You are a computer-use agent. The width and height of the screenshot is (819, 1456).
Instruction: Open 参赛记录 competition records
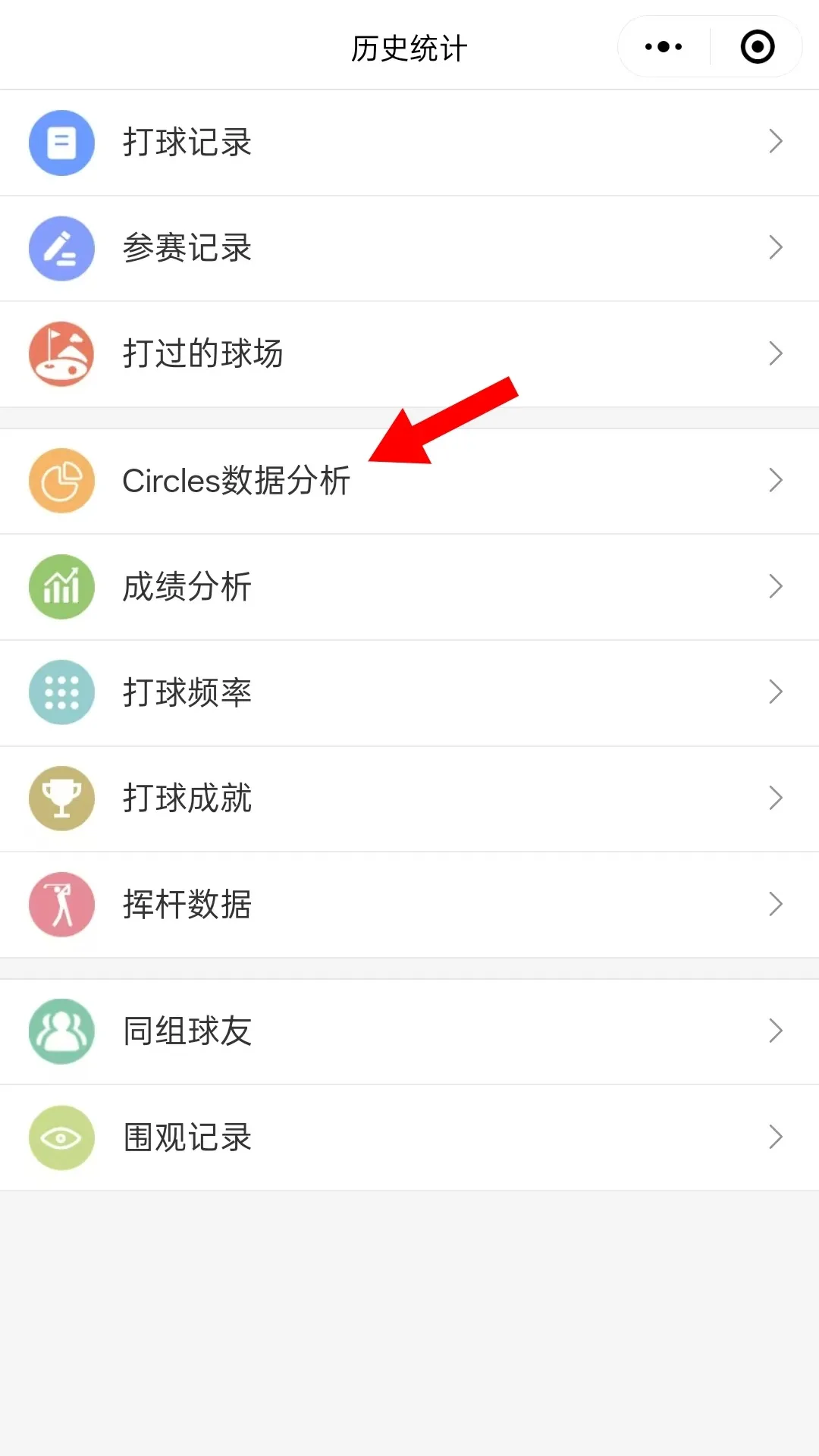tap(409, 248)
